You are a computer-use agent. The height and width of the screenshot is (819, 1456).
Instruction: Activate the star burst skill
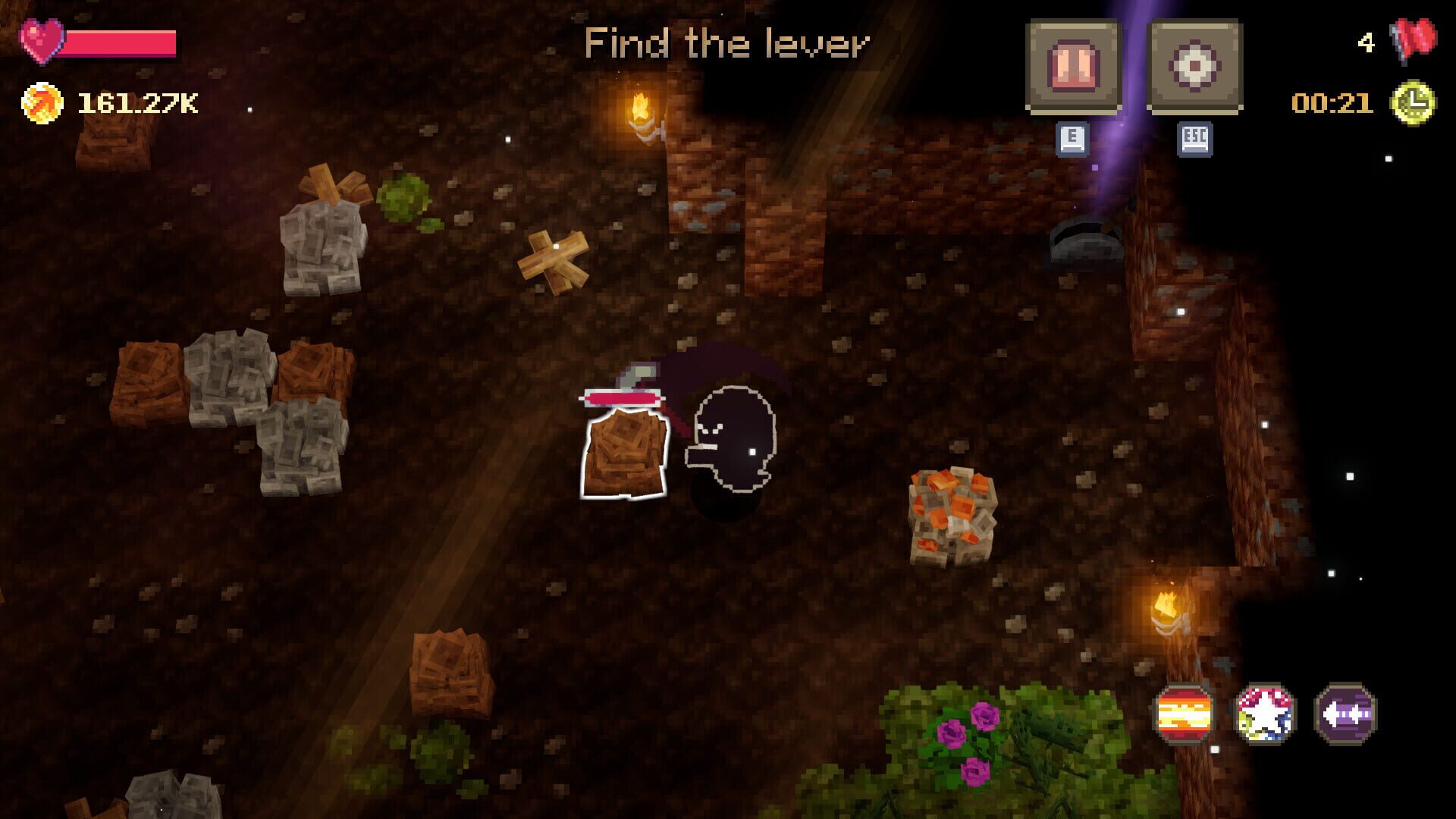point(1264,714)
